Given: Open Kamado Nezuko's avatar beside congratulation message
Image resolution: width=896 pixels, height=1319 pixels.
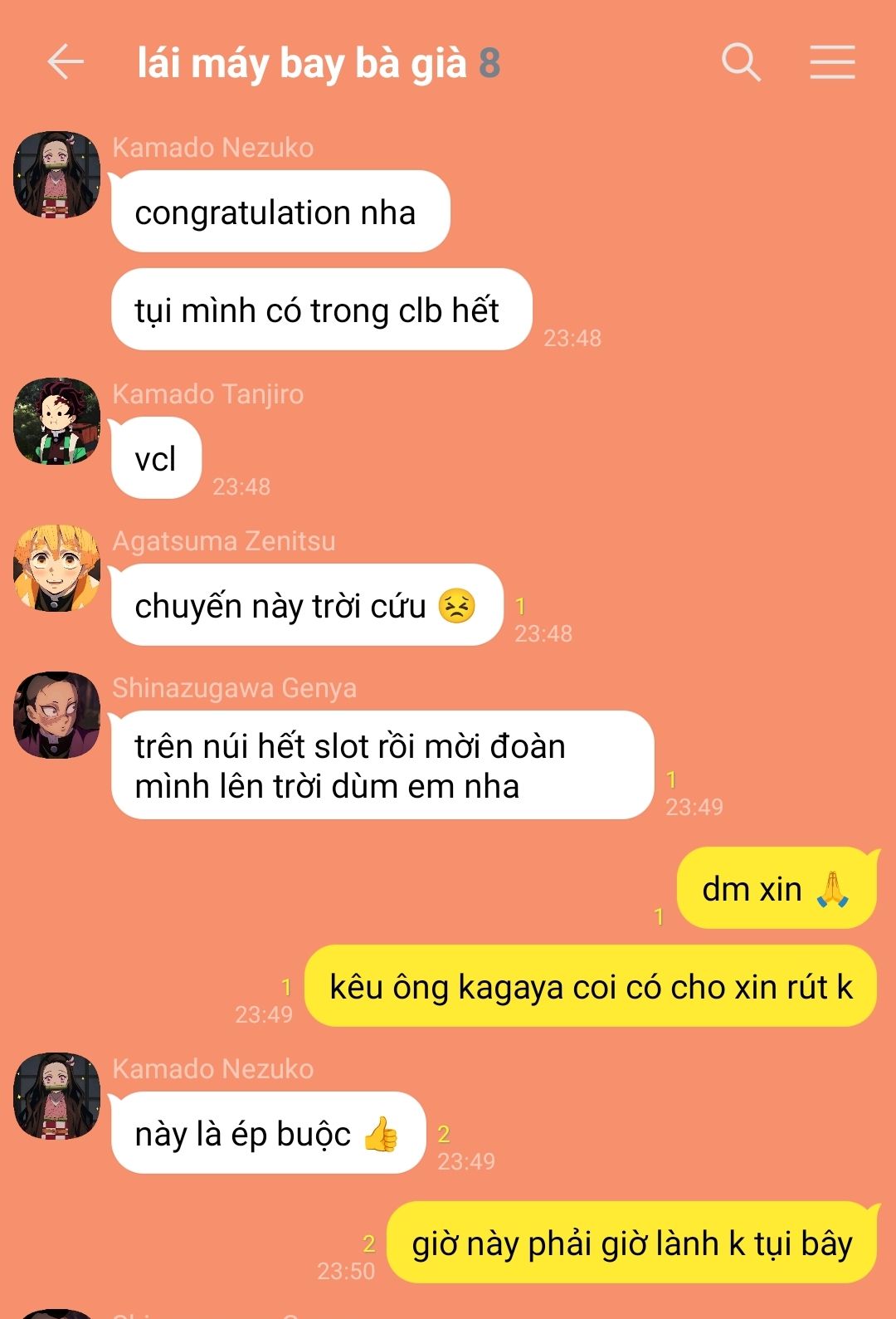Looking at the screenshot, I should [56, 174].
